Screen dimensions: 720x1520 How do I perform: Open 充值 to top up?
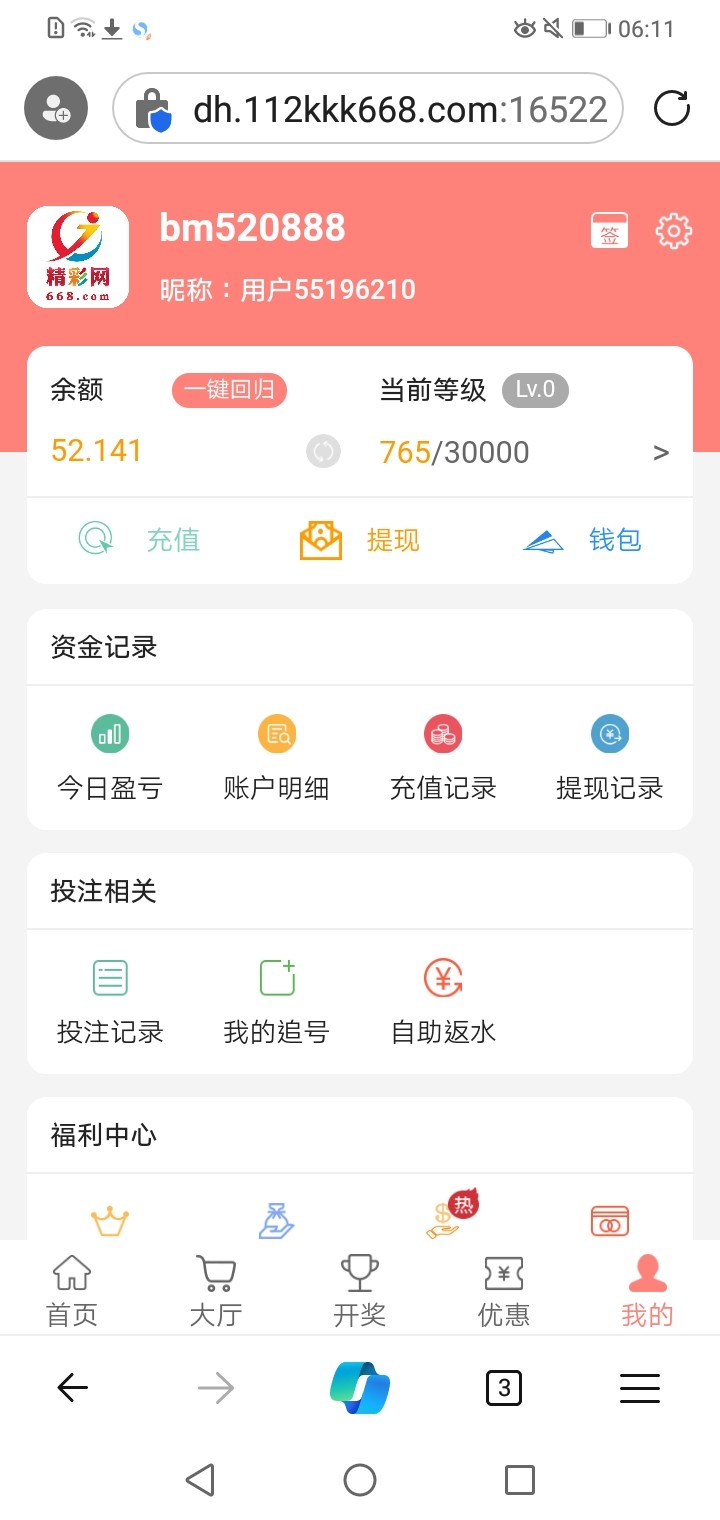click(x=139, y=540)
